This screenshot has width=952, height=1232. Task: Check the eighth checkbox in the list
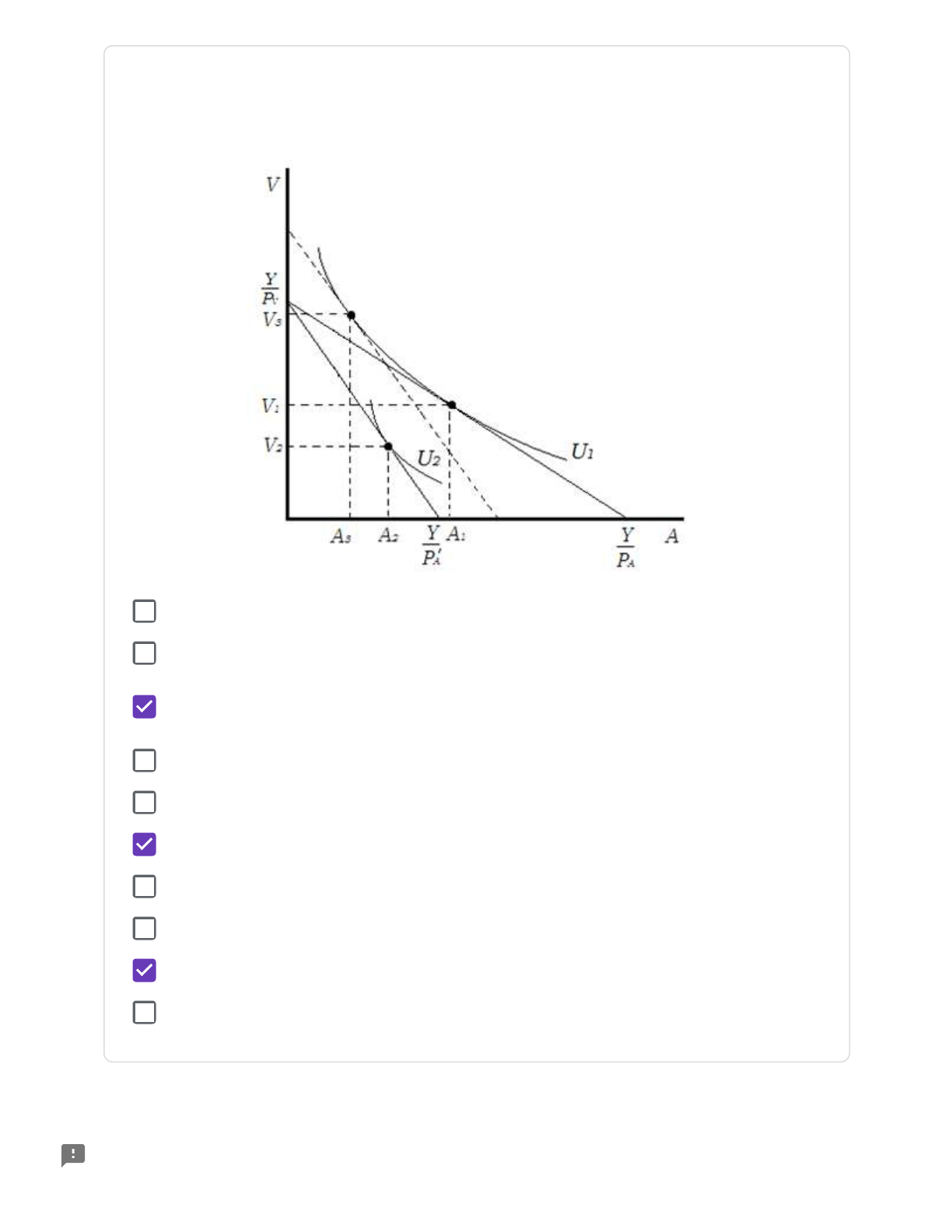pyautogui.click(x=145, y=929)
